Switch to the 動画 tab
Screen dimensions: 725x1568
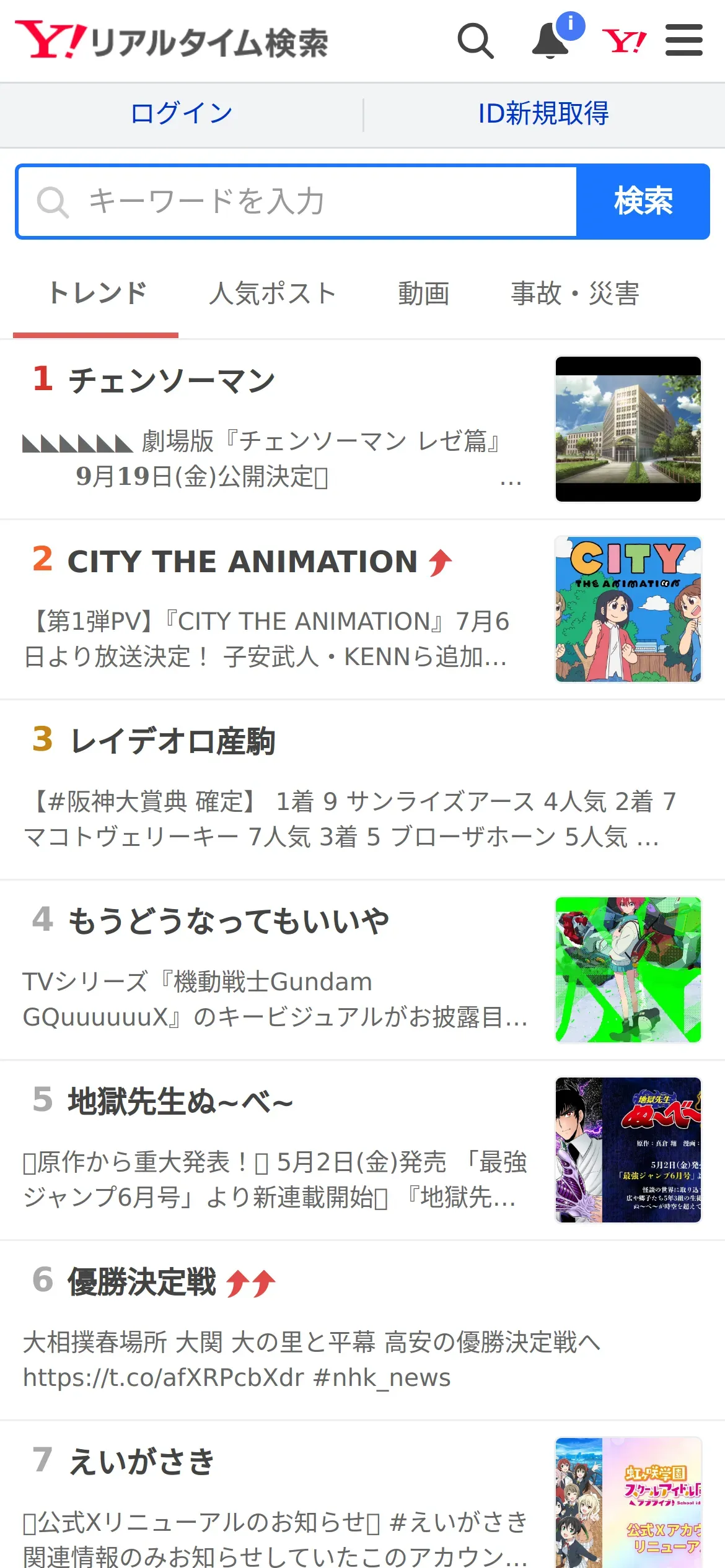tap(424, 294)
